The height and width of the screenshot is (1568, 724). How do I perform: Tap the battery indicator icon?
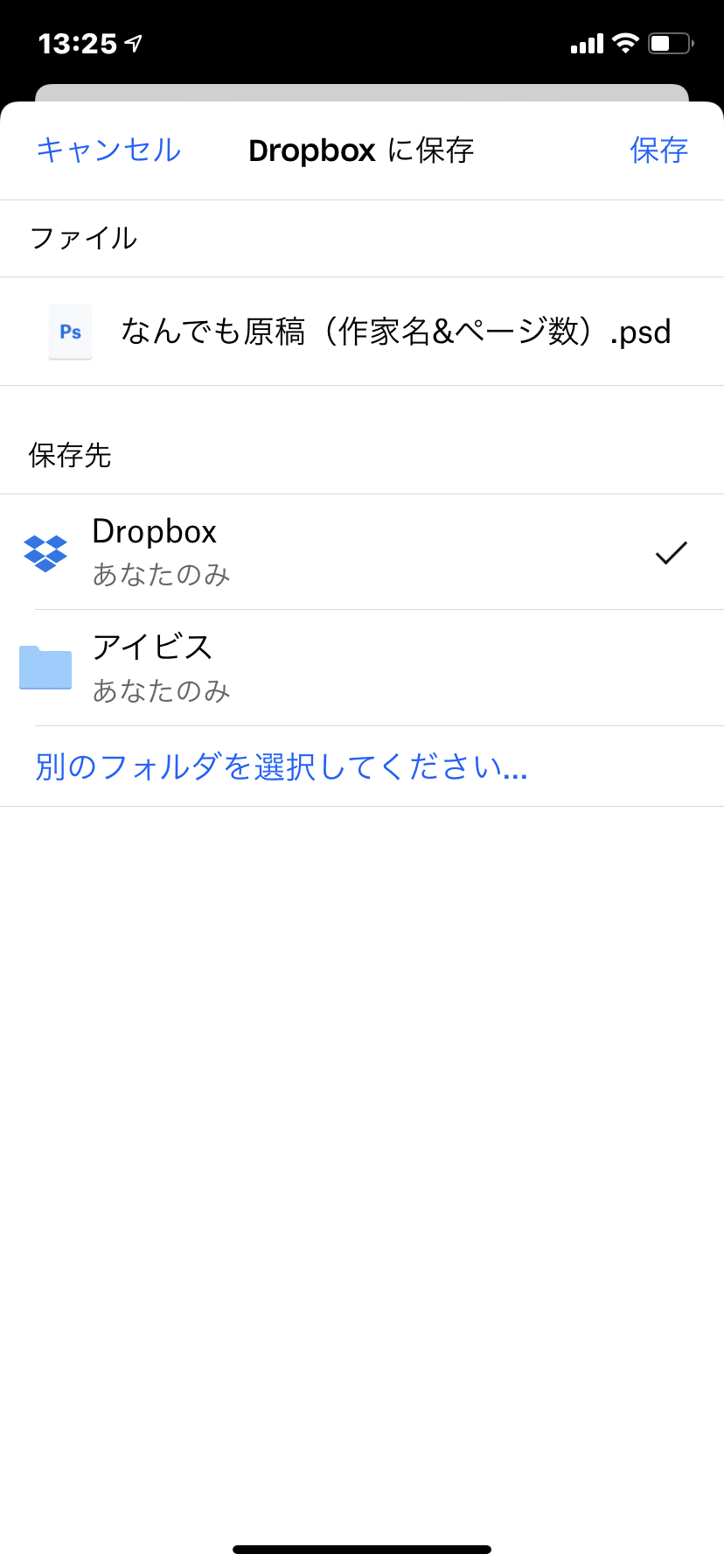(x=670, y=42)
